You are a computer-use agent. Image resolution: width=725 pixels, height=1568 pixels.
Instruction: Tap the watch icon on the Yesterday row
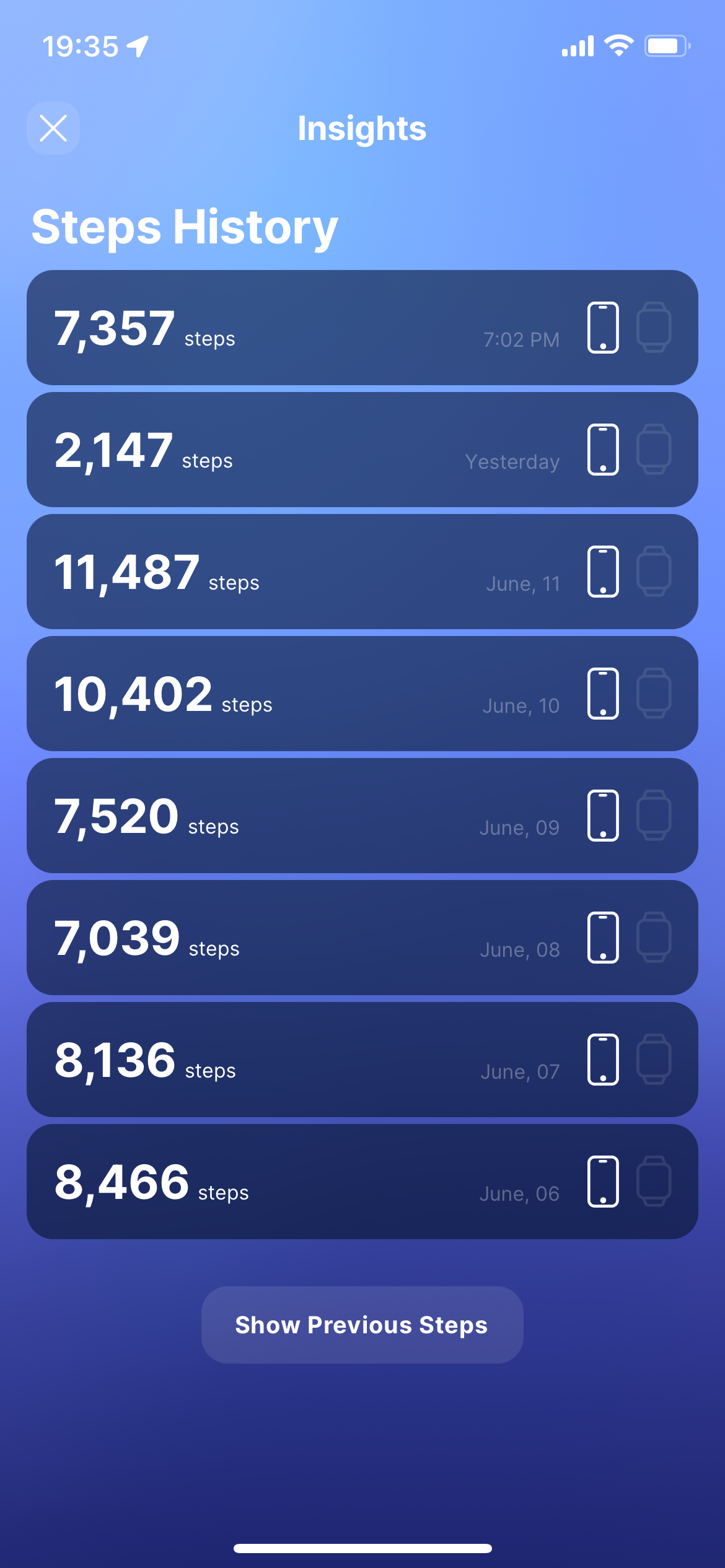coord(654,450)
